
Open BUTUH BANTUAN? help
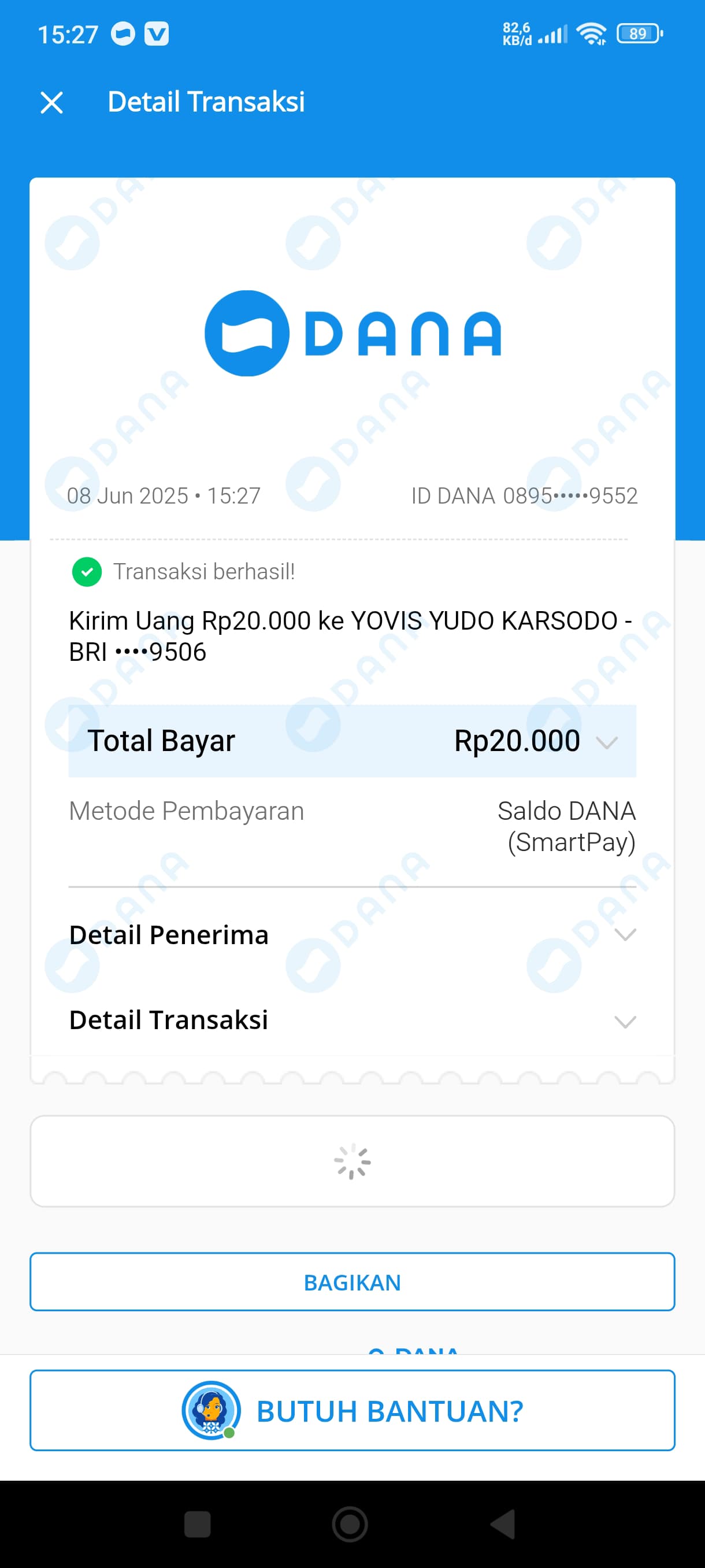[352, 1410]
